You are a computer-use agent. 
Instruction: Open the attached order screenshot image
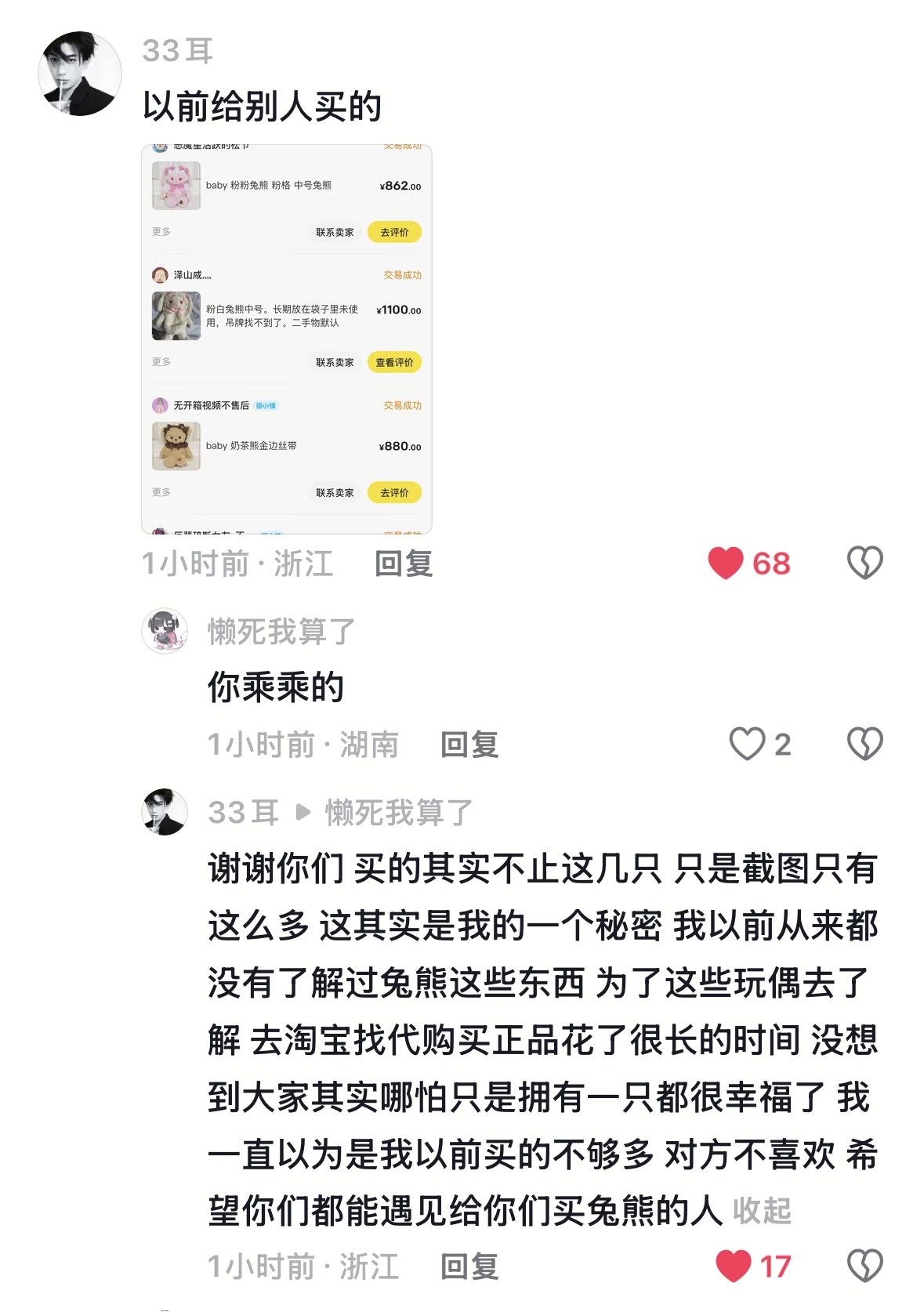(287, 339)
